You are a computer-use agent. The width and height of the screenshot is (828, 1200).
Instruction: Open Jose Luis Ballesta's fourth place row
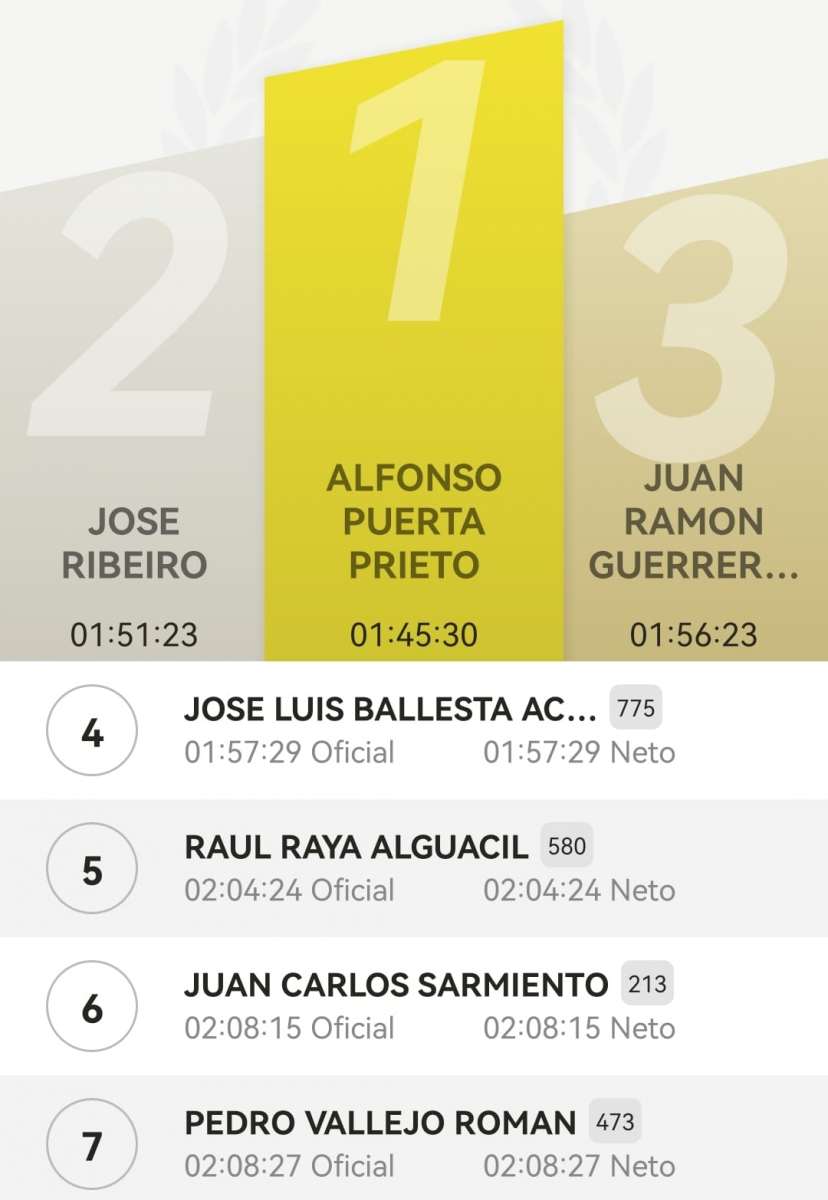414,731
